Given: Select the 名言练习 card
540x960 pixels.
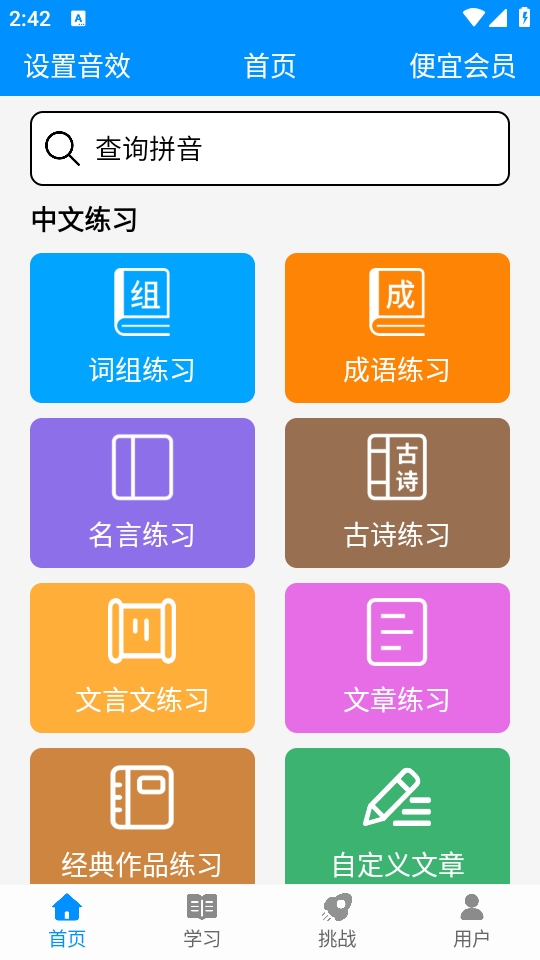Looking at the screenshot, I should (x=142, y=493).
